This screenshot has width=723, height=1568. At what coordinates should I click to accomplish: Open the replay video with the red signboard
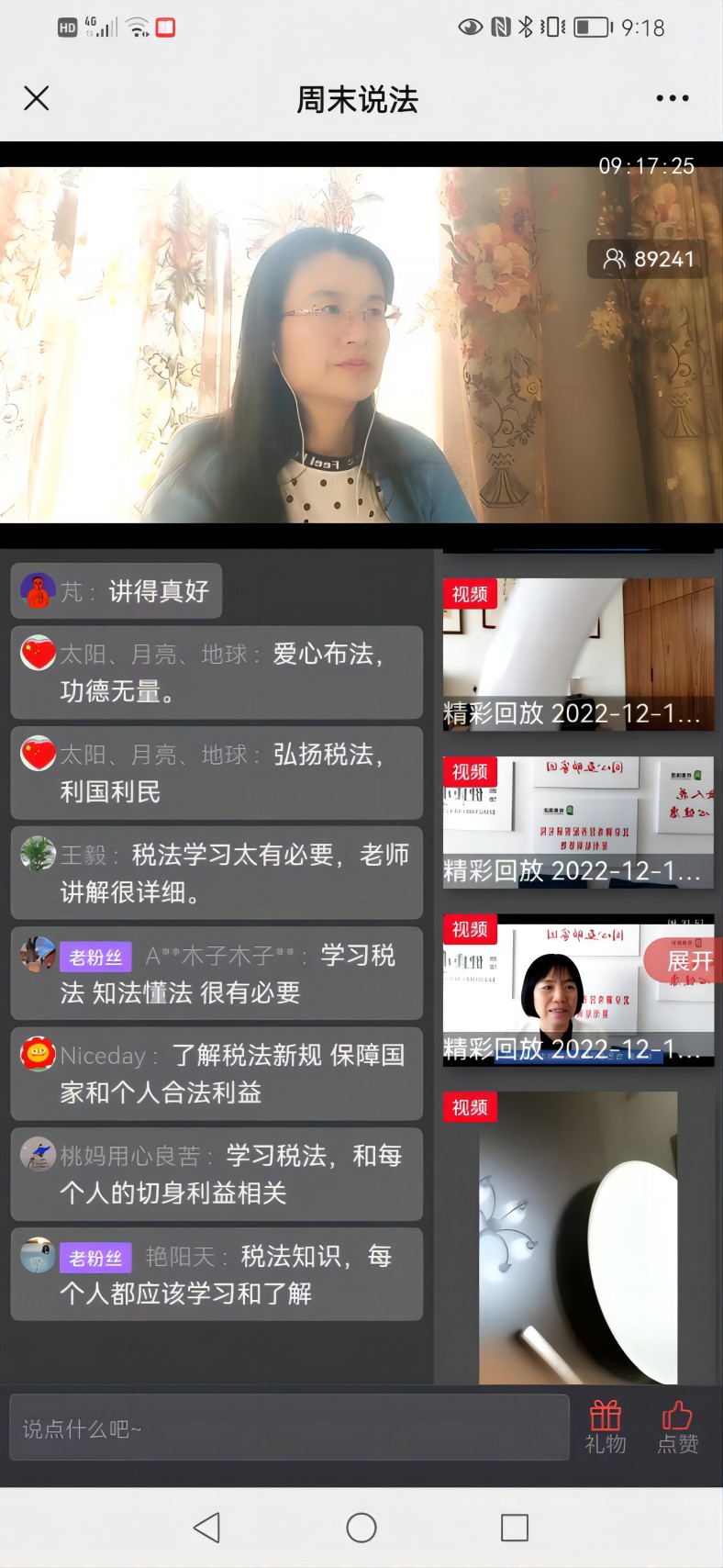[578, 822]
